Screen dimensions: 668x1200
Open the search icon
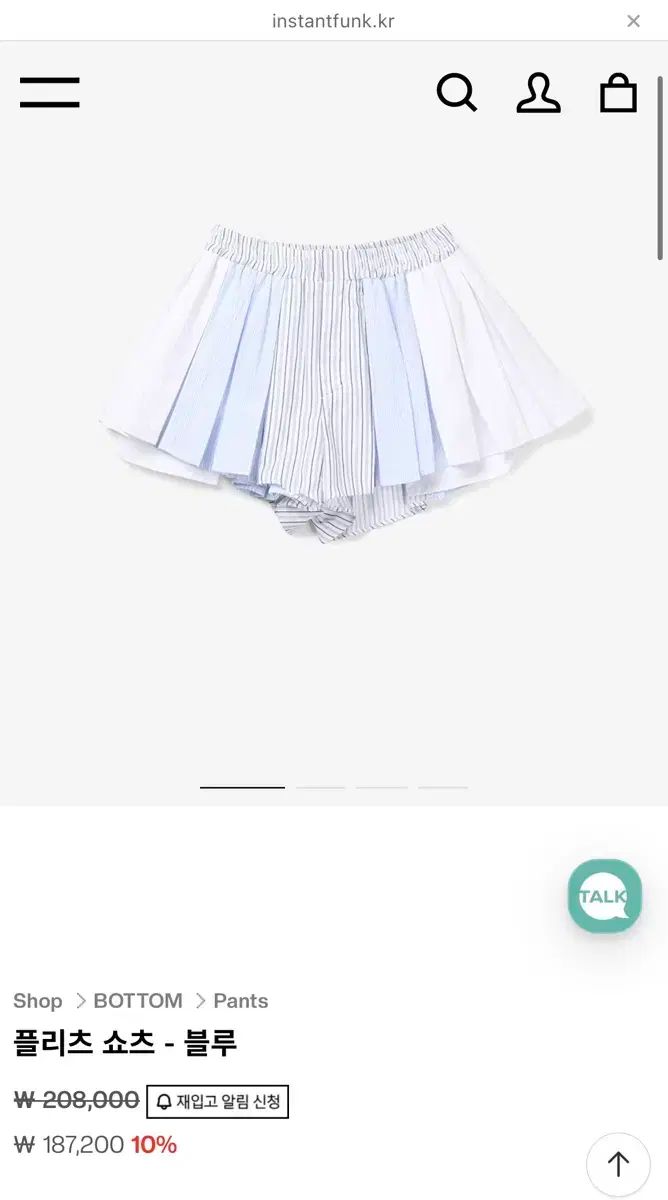457,93
